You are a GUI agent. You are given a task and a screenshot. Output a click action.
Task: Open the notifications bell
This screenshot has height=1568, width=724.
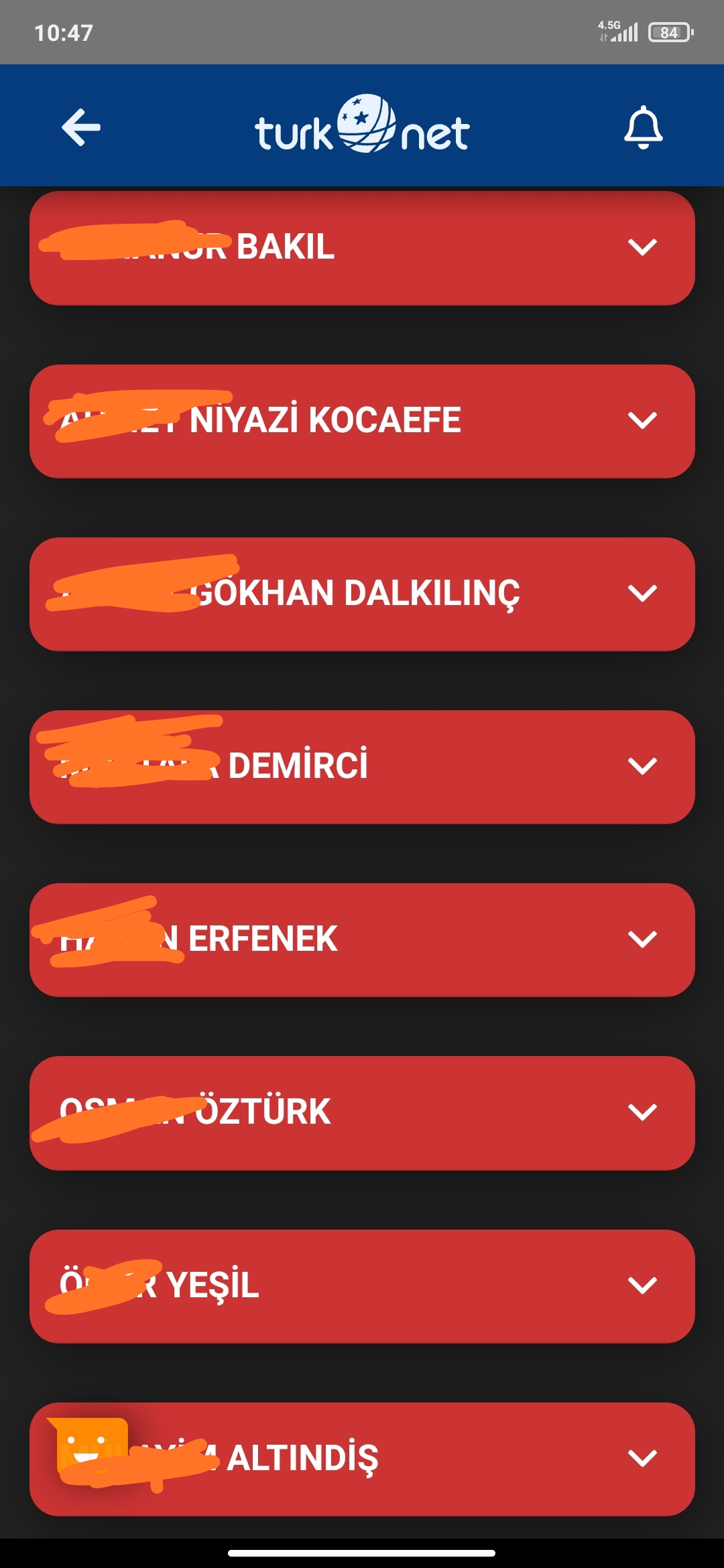click(x=643, y=127)
